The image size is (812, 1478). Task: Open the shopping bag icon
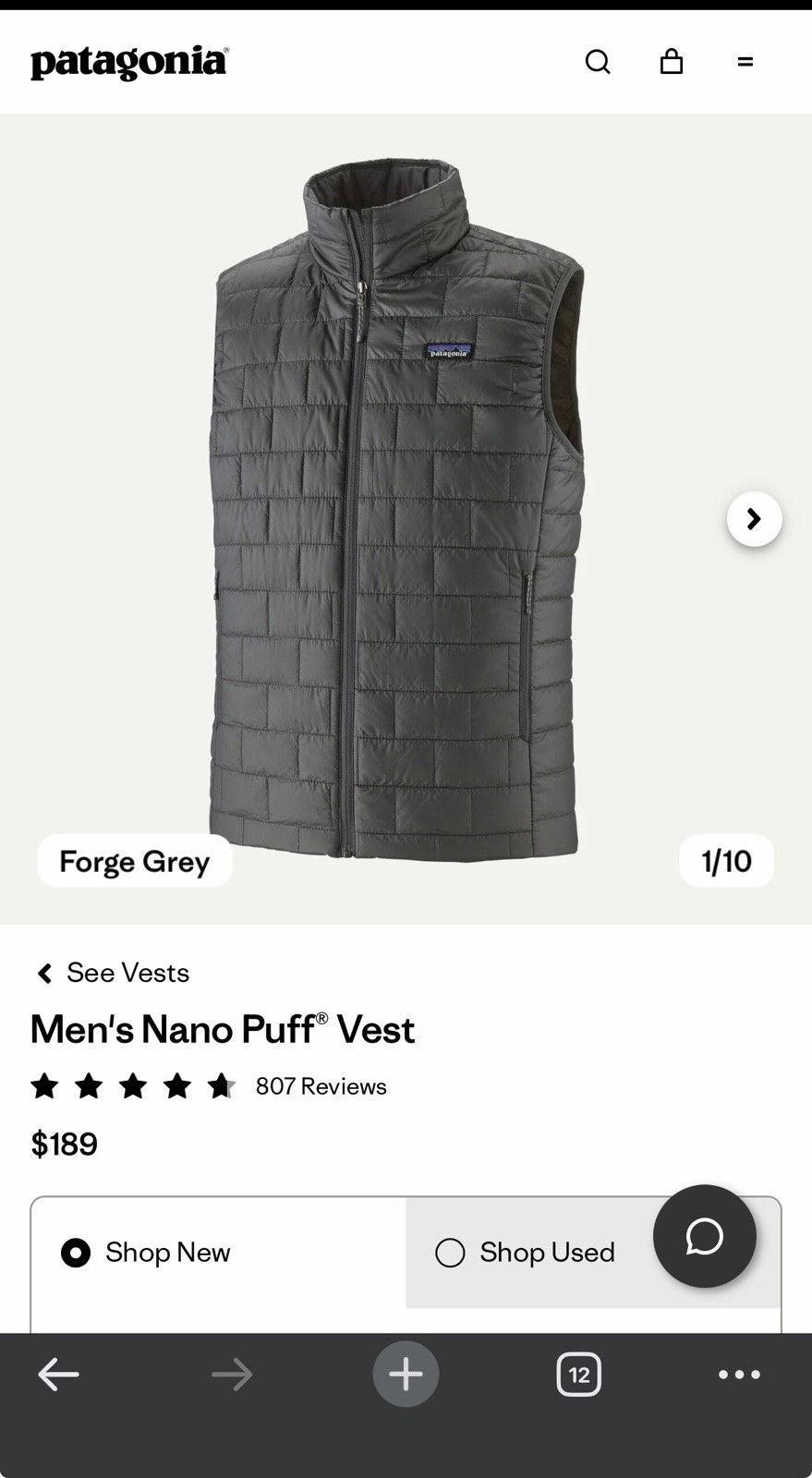(672, 61)
